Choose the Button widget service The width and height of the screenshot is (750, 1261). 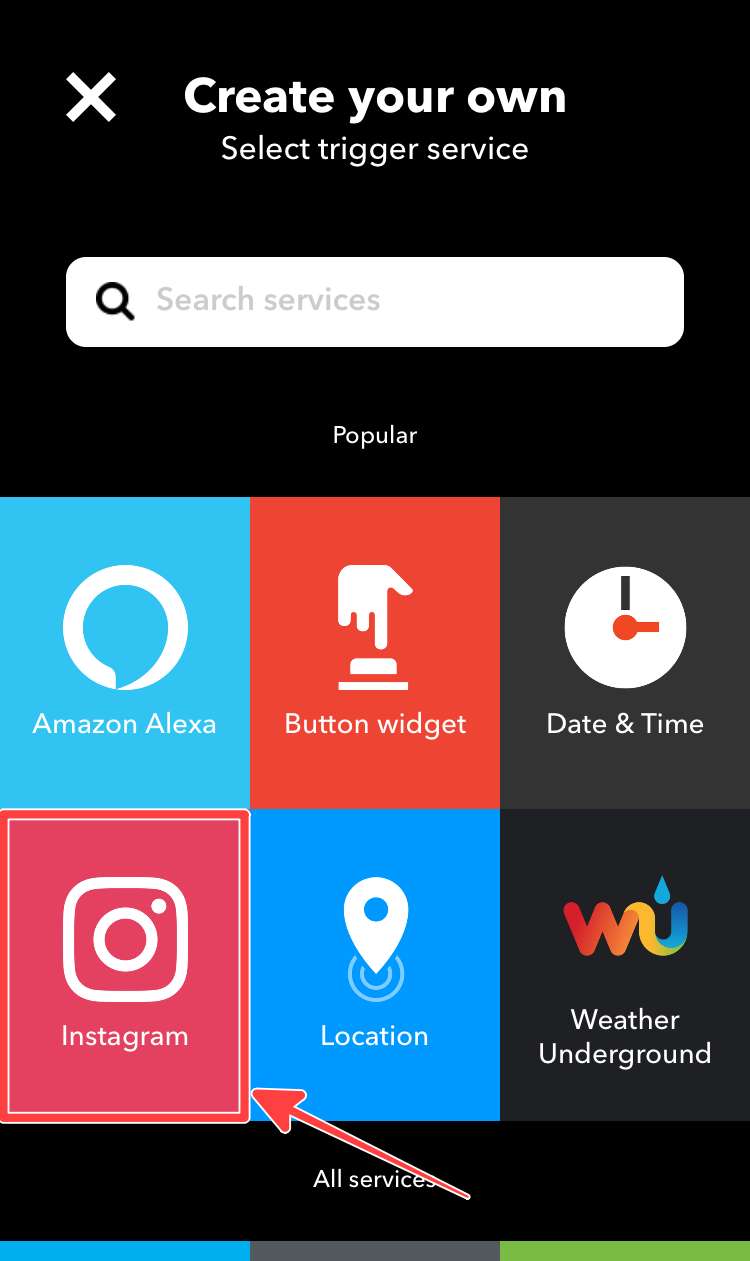[375, 652]
